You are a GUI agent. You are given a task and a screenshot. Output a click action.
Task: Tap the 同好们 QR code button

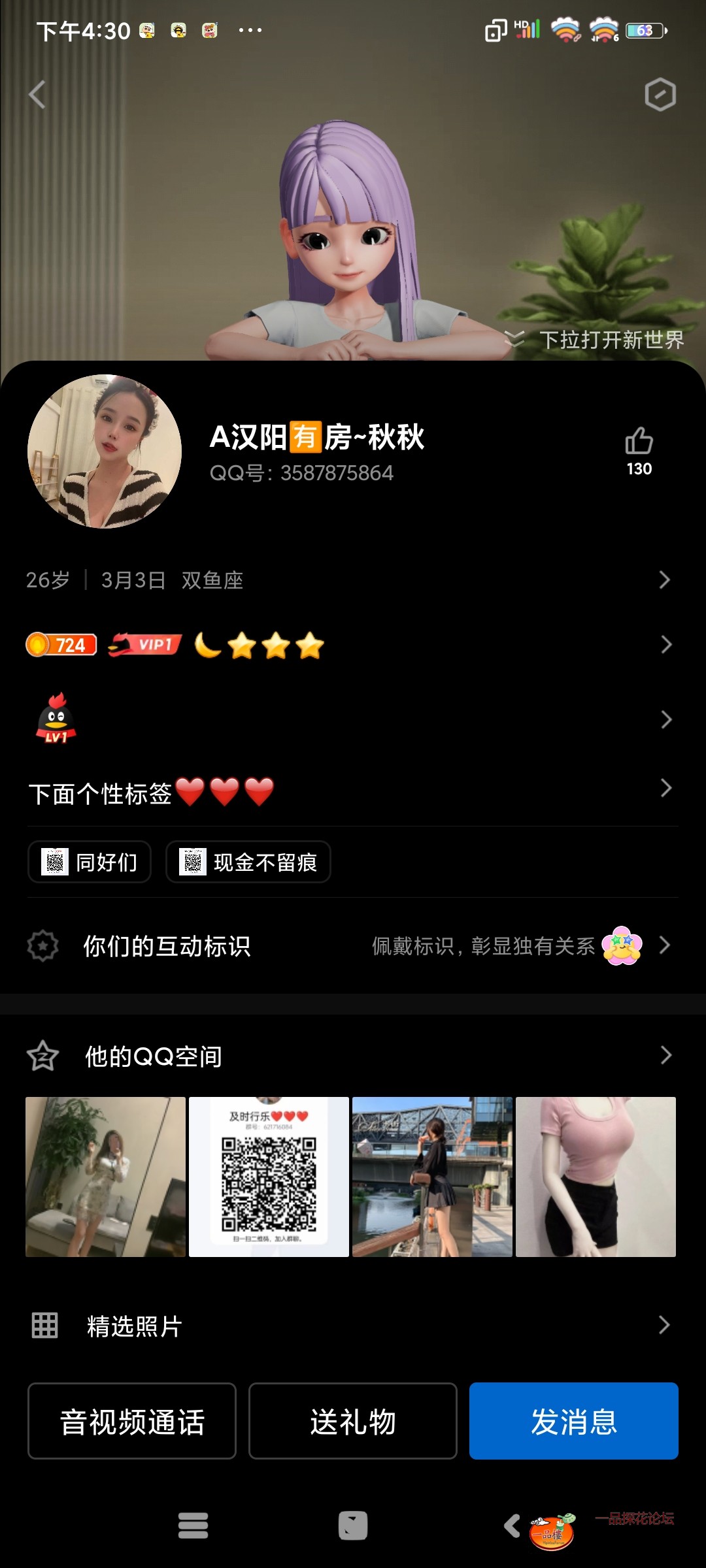tap(89, 862)
